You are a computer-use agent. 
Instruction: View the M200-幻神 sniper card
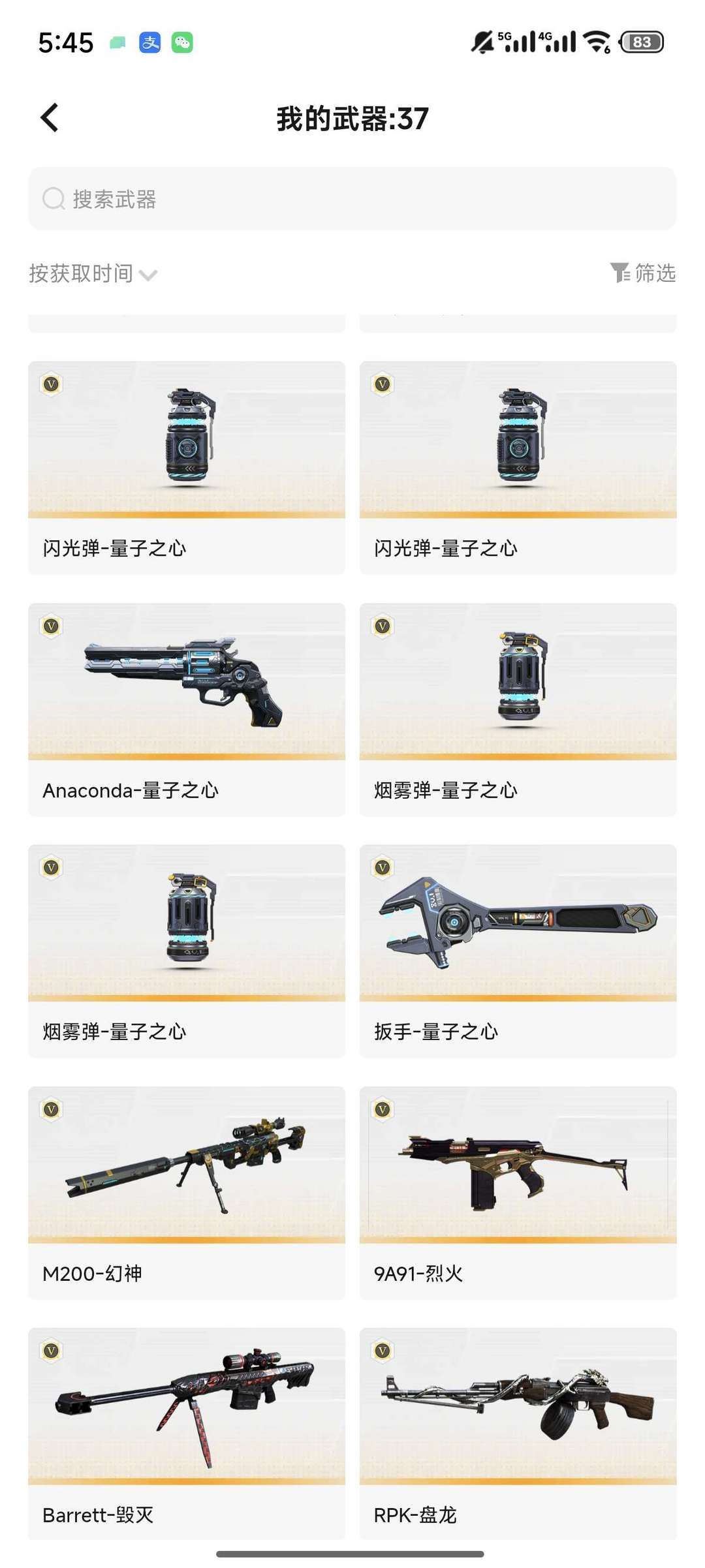(187, 1191)
